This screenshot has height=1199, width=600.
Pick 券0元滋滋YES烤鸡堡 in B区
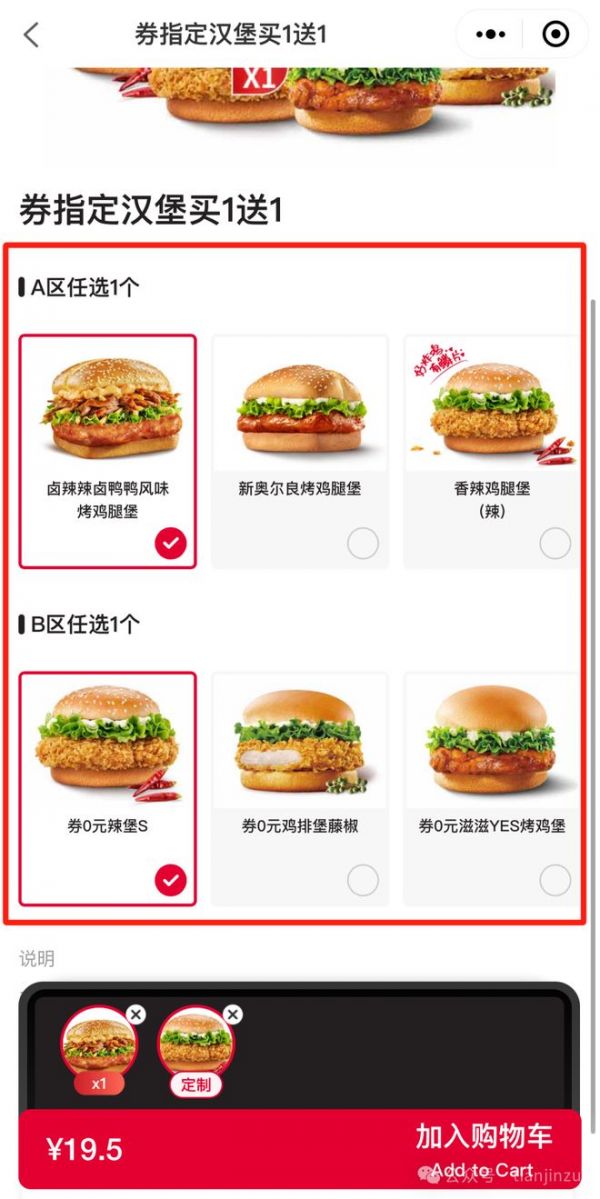(x=491, y=788)
